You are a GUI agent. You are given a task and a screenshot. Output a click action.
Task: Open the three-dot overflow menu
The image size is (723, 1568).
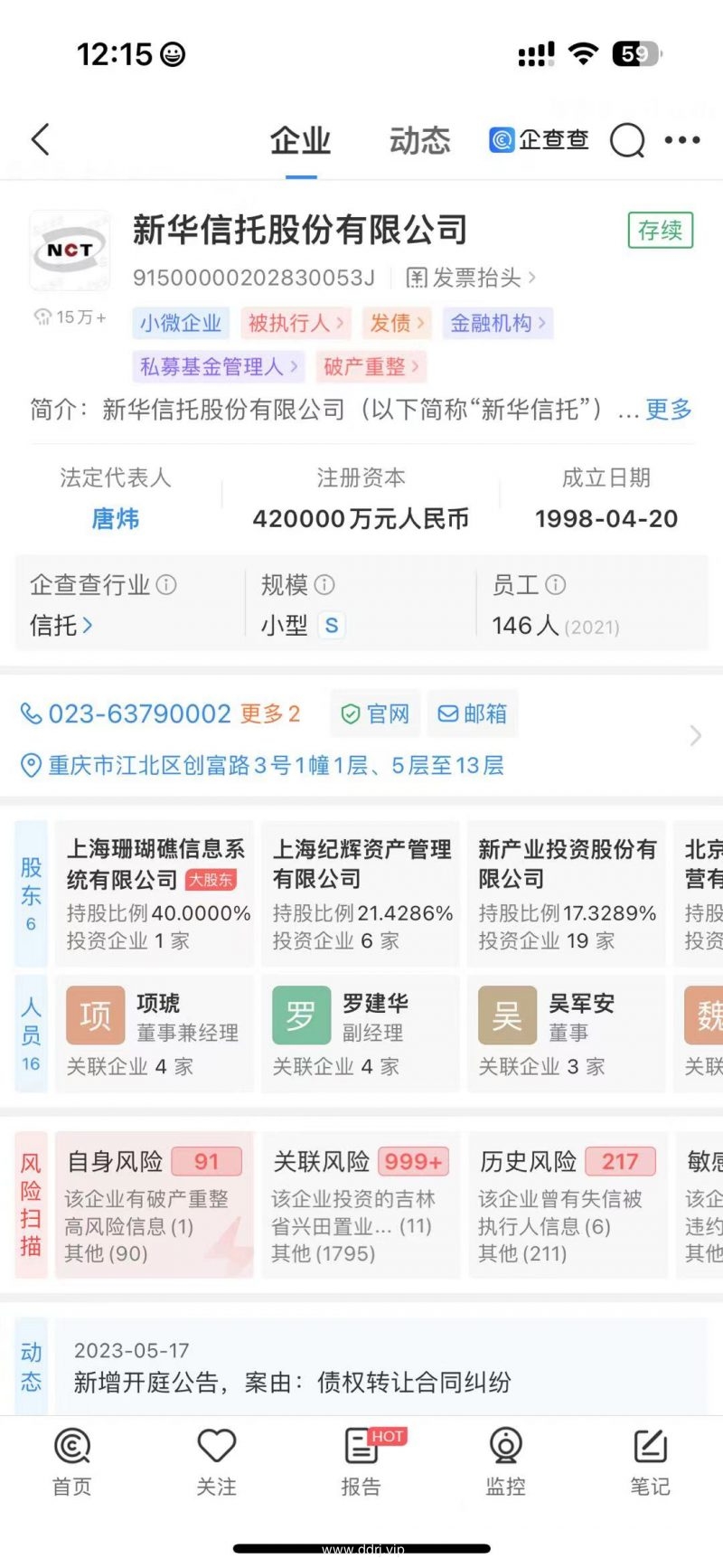point(682,140)
